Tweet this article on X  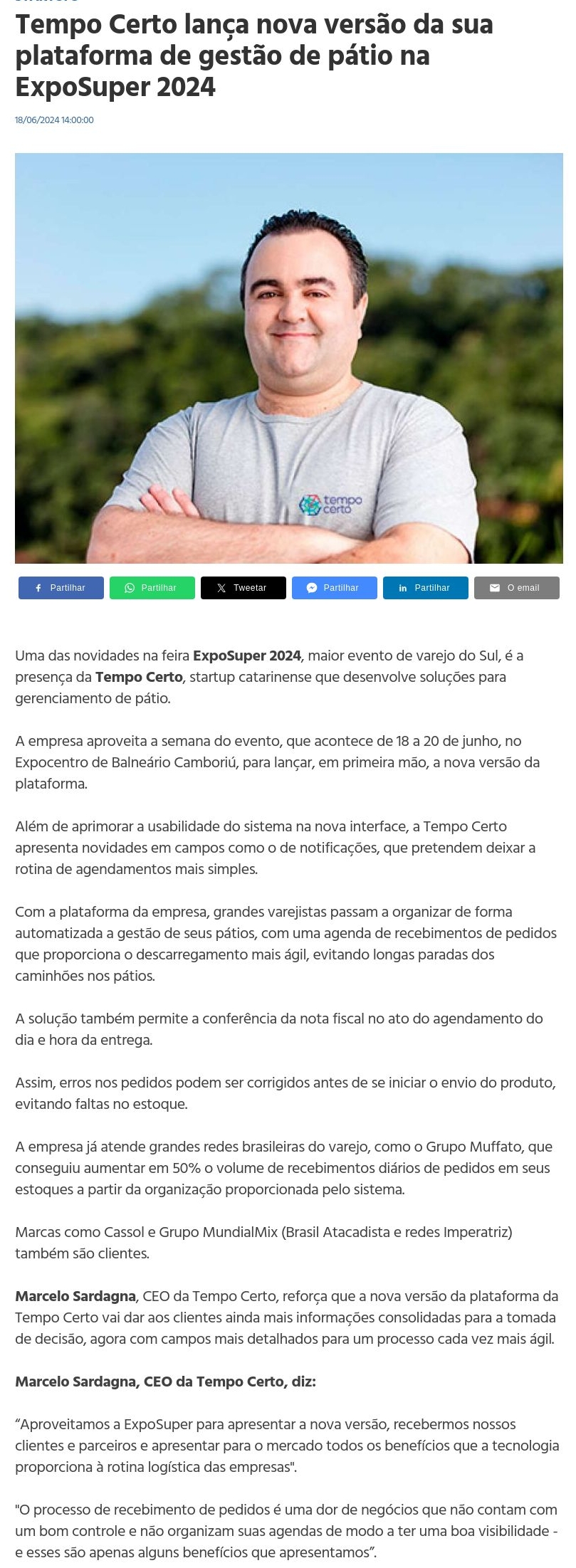[244, 588]
